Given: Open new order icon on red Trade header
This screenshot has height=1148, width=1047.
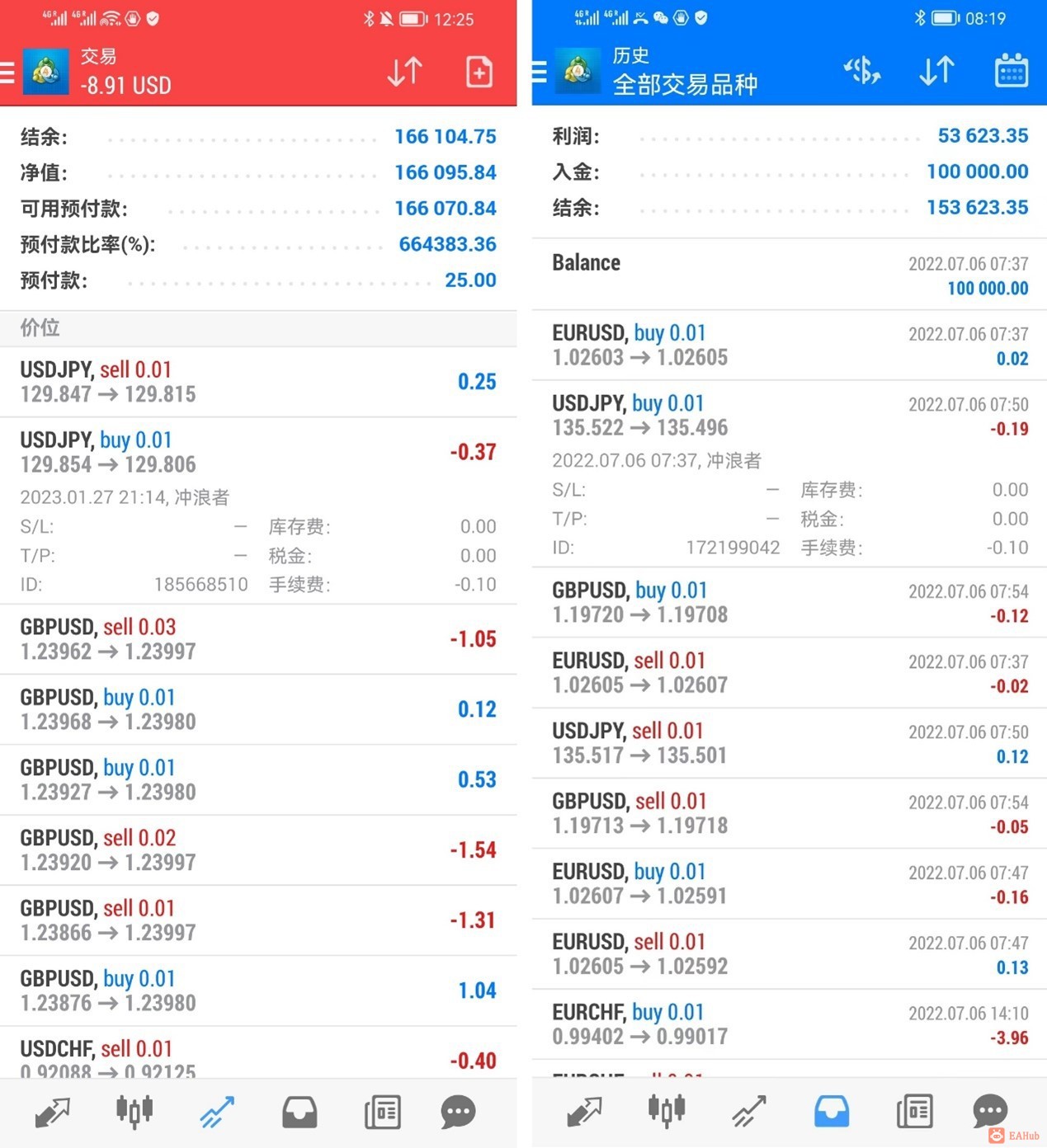Looking at the screenshot, I should click(479, 73).
